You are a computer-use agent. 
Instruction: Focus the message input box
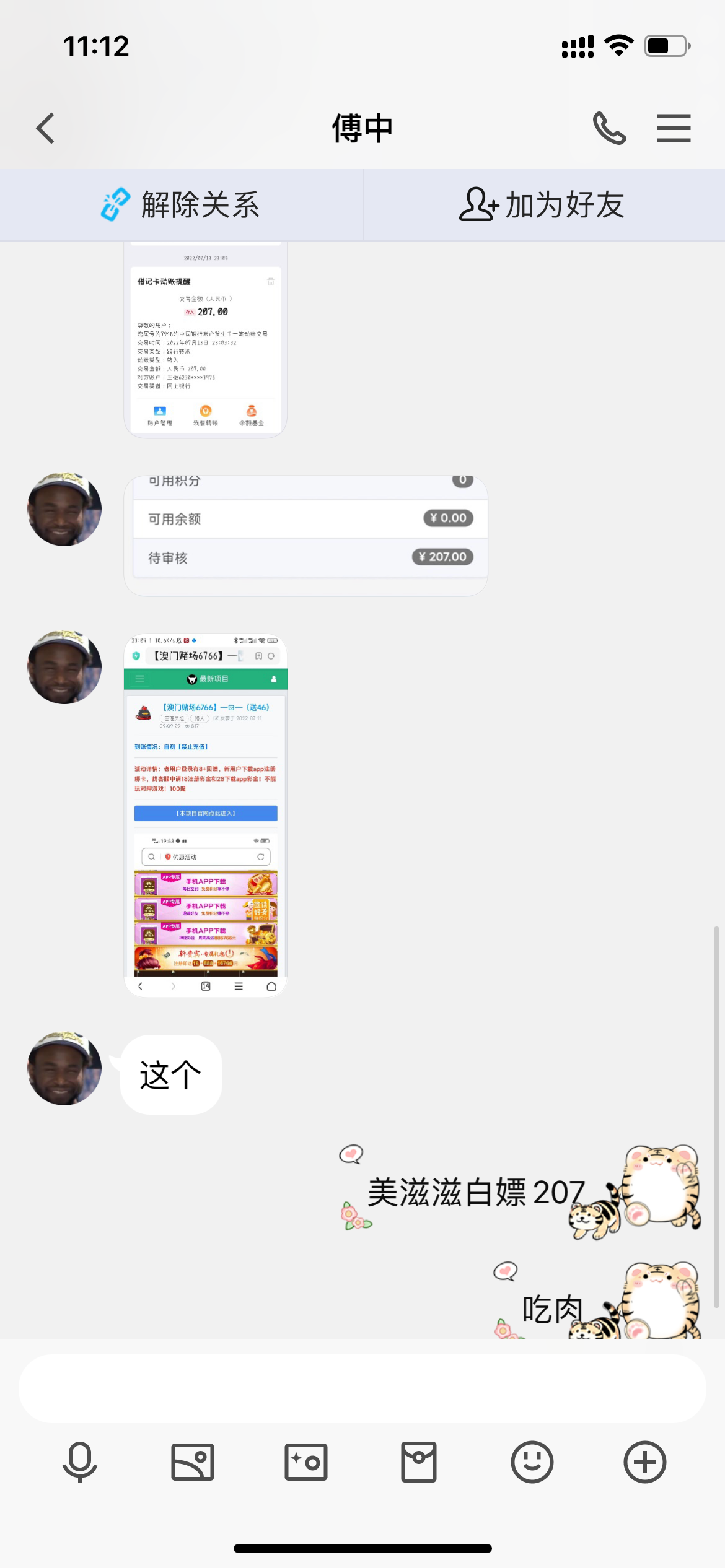(x=362, y=1388)
